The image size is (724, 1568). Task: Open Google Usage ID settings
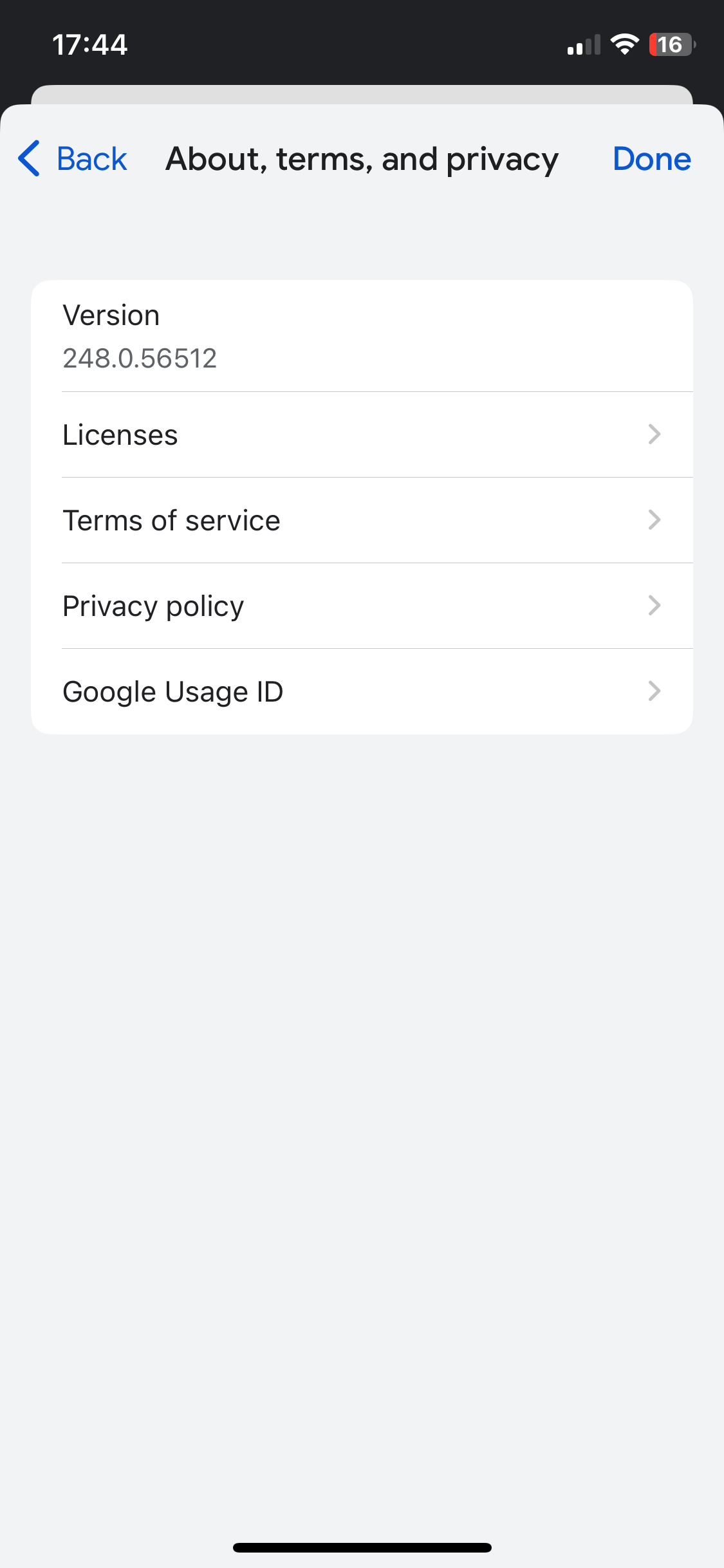[x=362, y=691]
